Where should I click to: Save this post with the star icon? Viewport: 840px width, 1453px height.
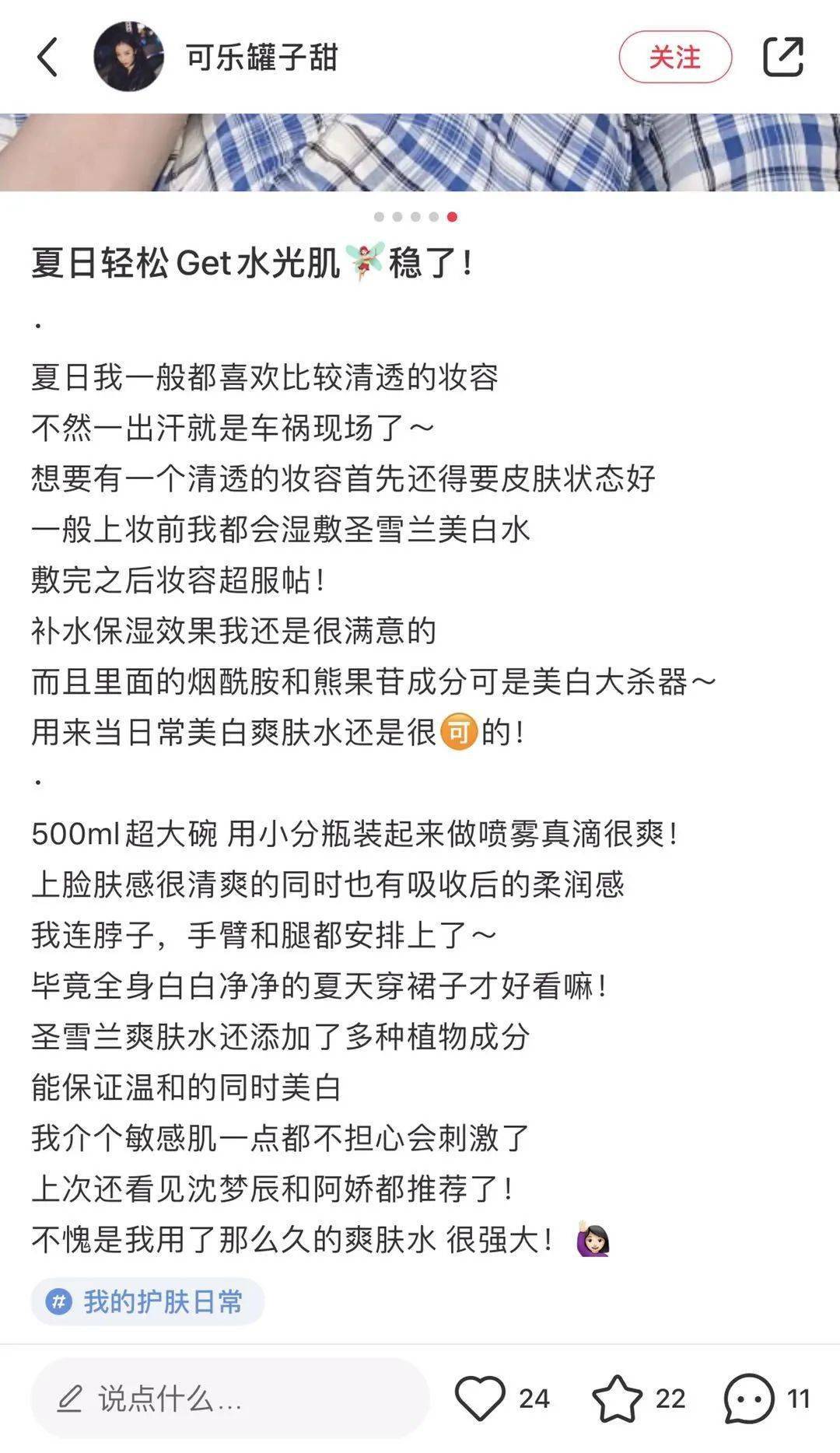[x=618, y=1399]
